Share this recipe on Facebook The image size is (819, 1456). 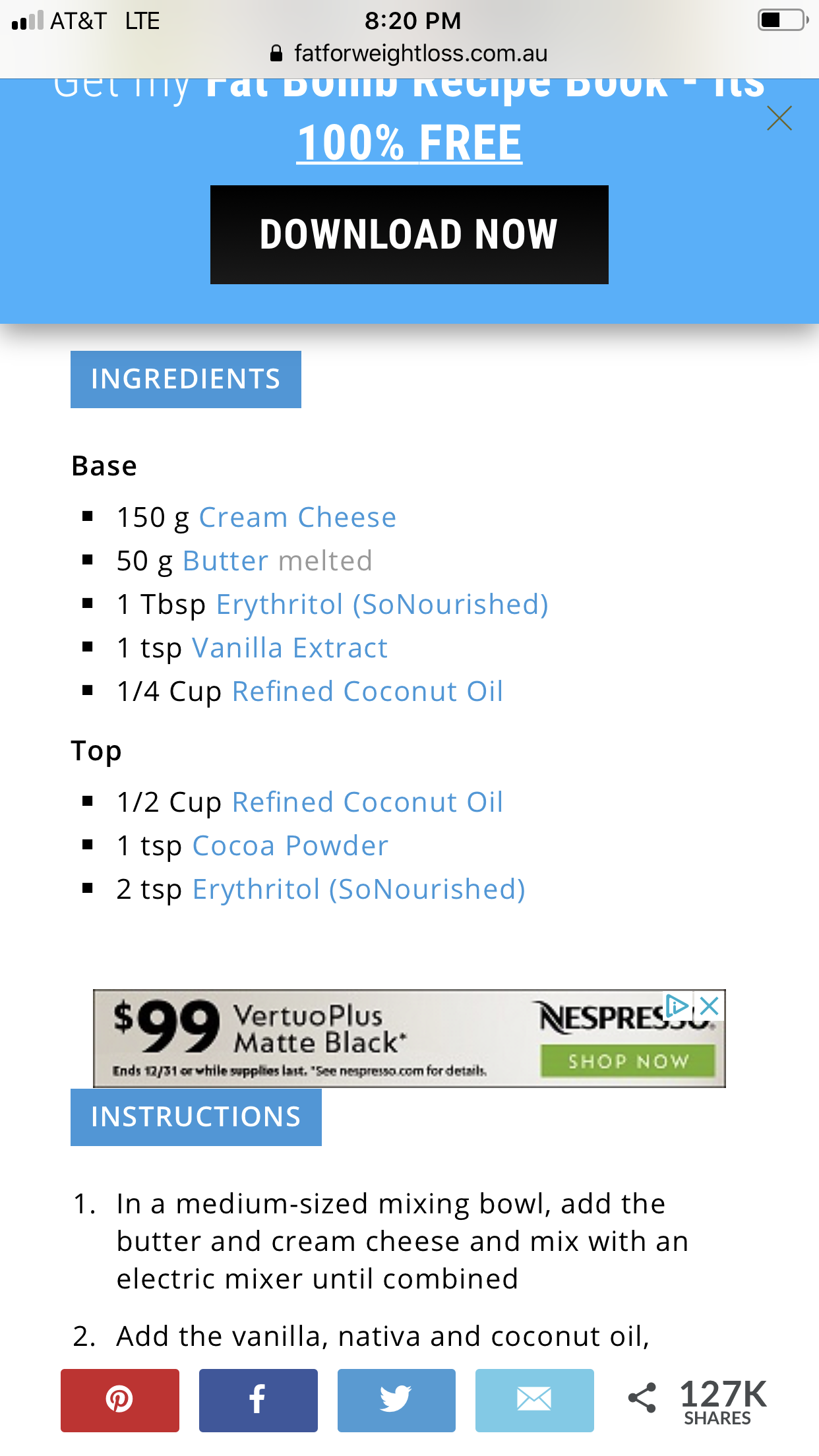coord(258,1400)
